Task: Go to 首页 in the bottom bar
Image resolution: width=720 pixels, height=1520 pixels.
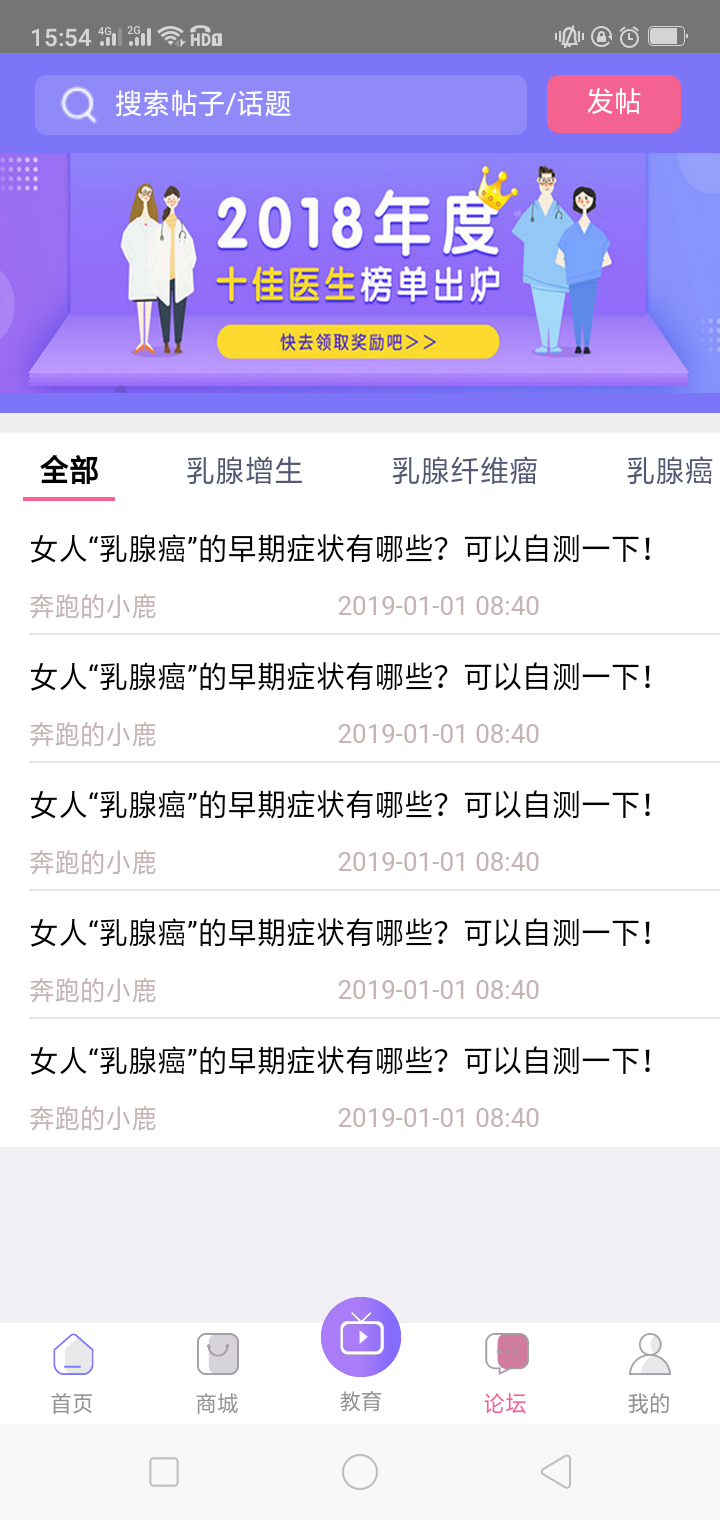Action: click(72, 1373)
